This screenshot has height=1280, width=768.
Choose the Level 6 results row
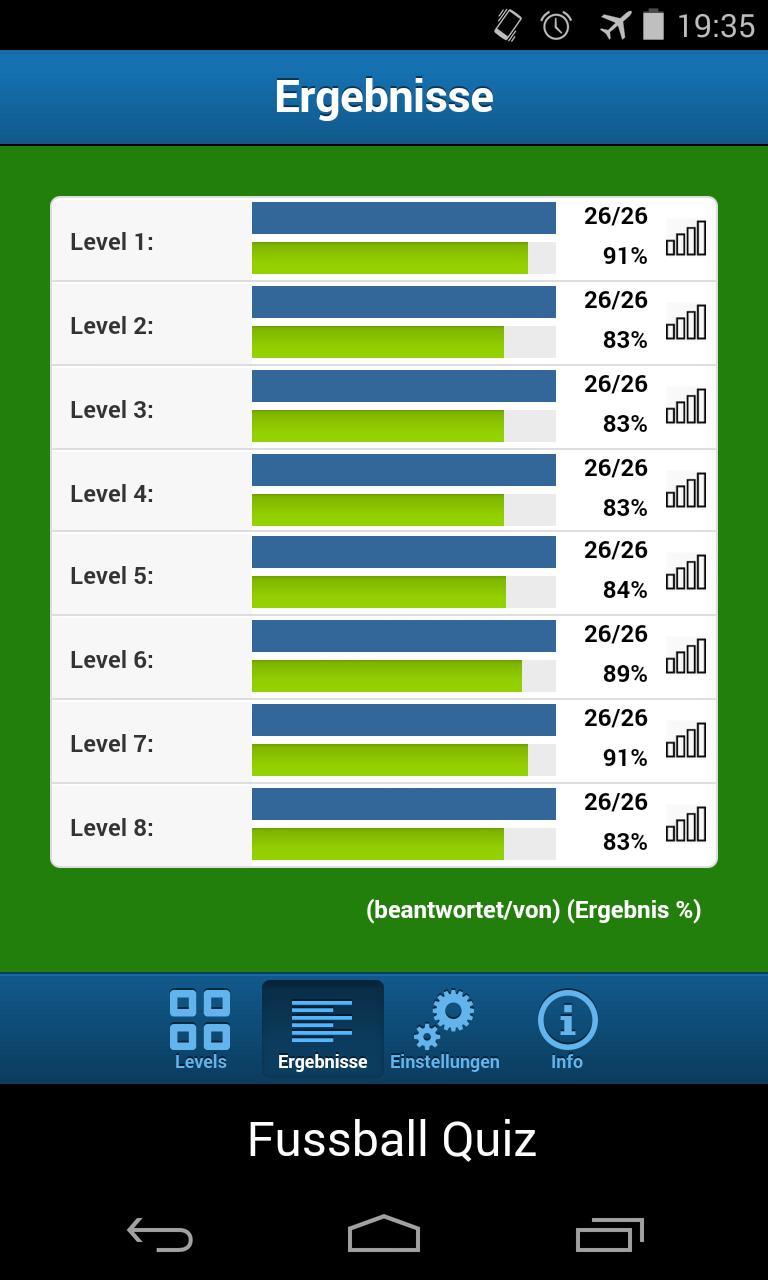(x=384, y=658)
